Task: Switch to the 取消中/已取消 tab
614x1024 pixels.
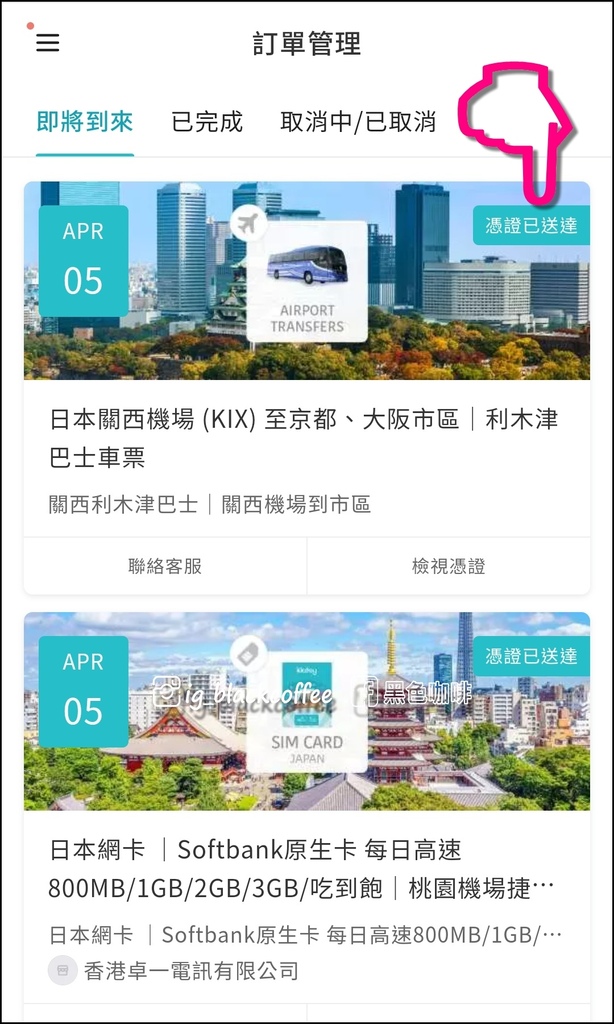Action: pos(358,122)
